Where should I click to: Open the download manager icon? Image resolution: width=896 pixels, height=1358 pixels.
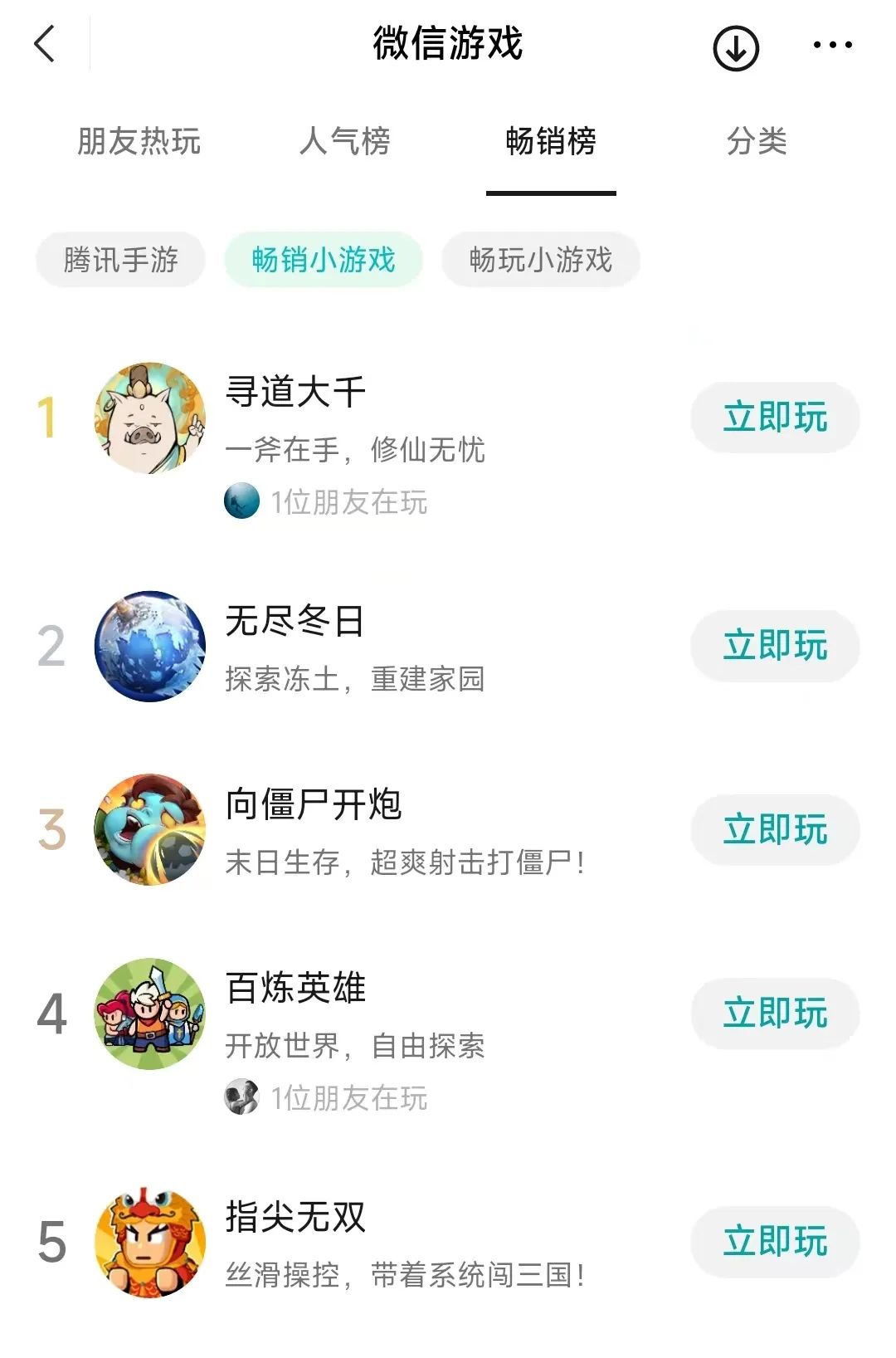point(736,47)
